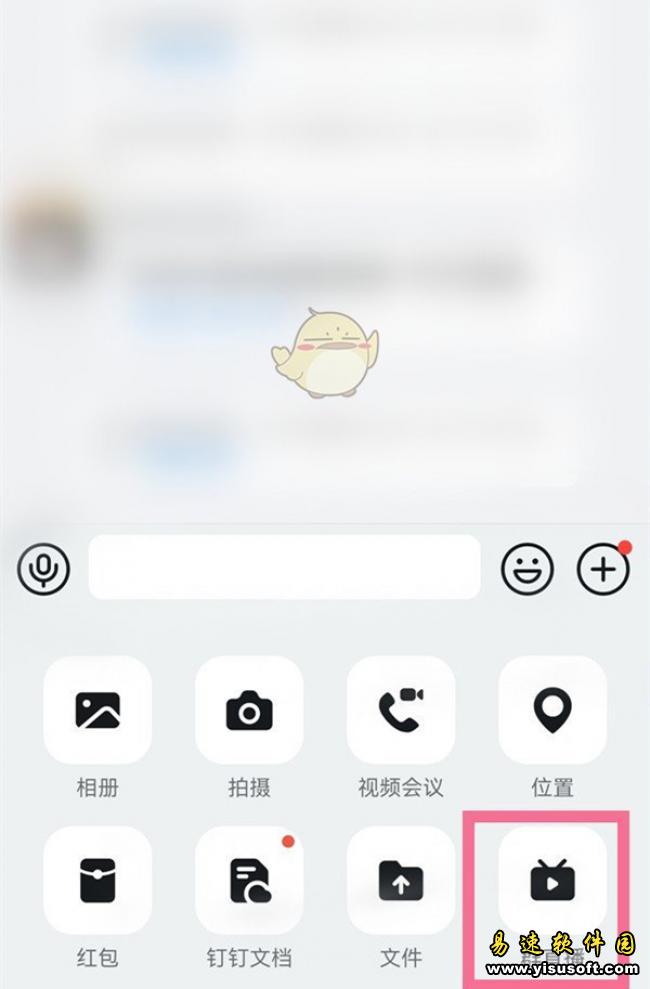The width and height of the screenshot is (650, 989).
Task: Share your 位置
Action: 552,711
